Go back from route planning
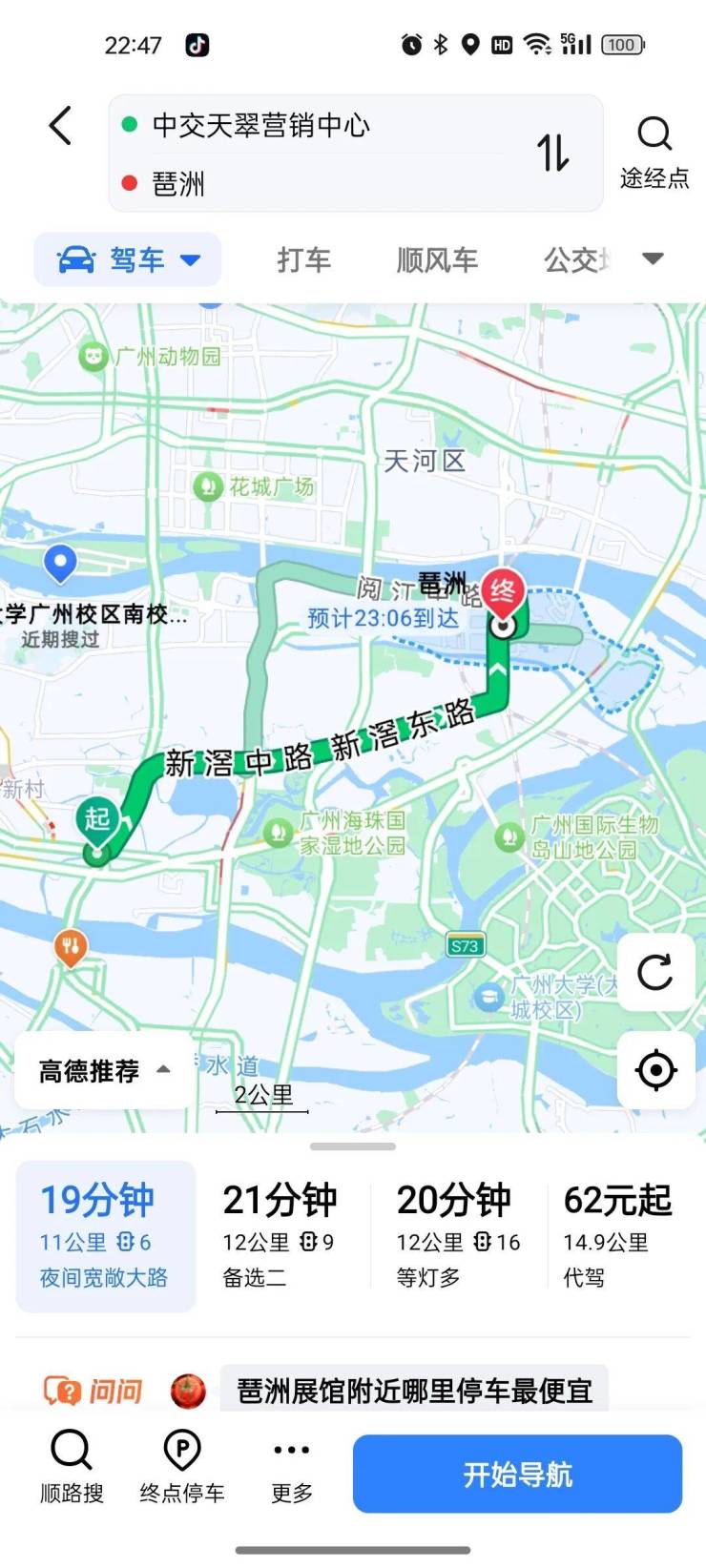Image resolution: width=706 pixels, height=1568 pixels. 60,126
